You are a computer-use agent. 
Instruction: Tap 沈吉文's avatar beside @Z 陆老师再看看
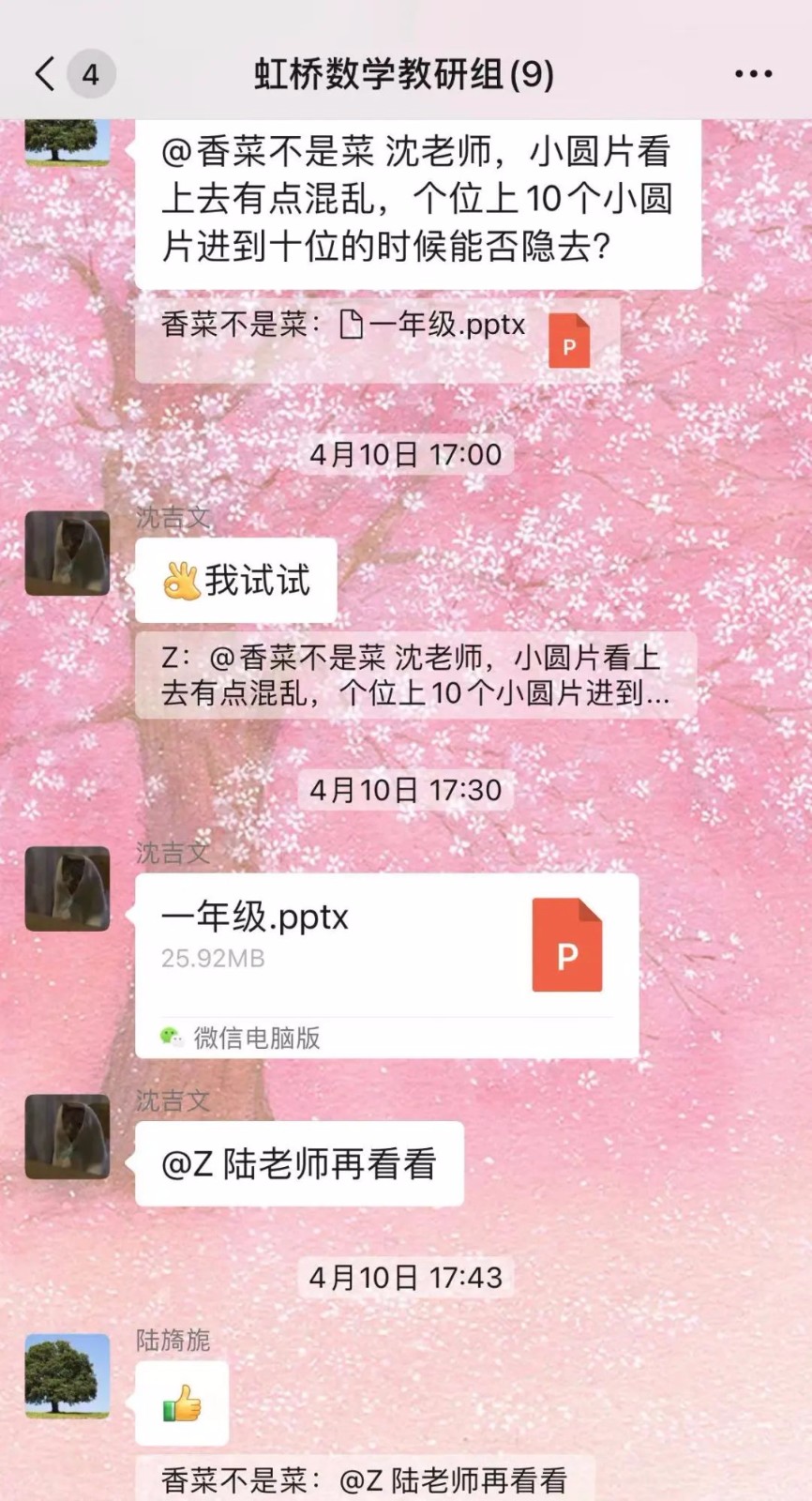68,1136
